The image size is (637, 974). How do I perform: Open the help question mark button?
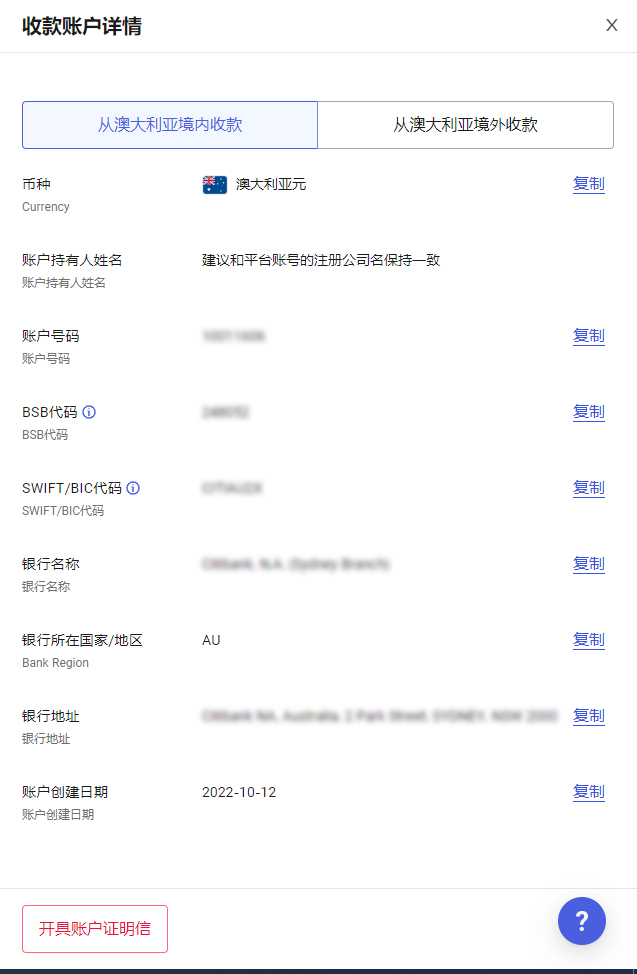pyautogui.click(x=582, y=921)
